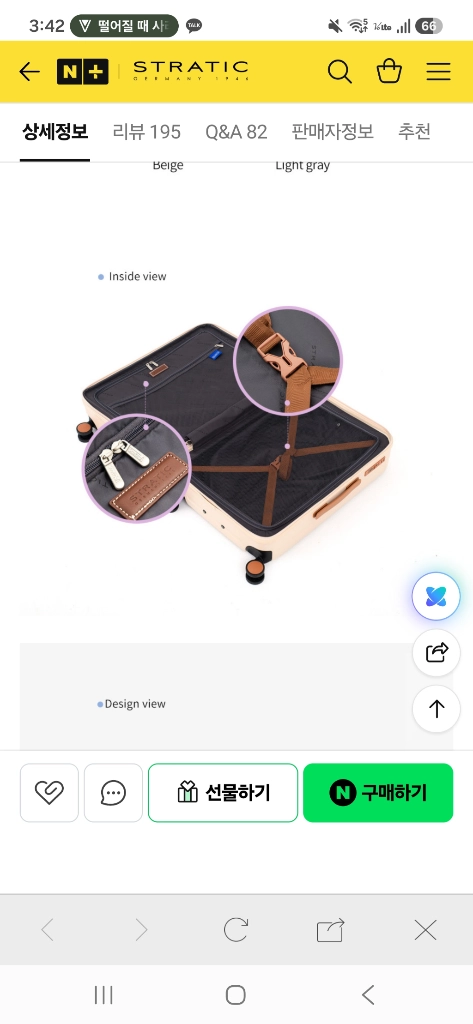Open the shopping basket

coord(389,71)
